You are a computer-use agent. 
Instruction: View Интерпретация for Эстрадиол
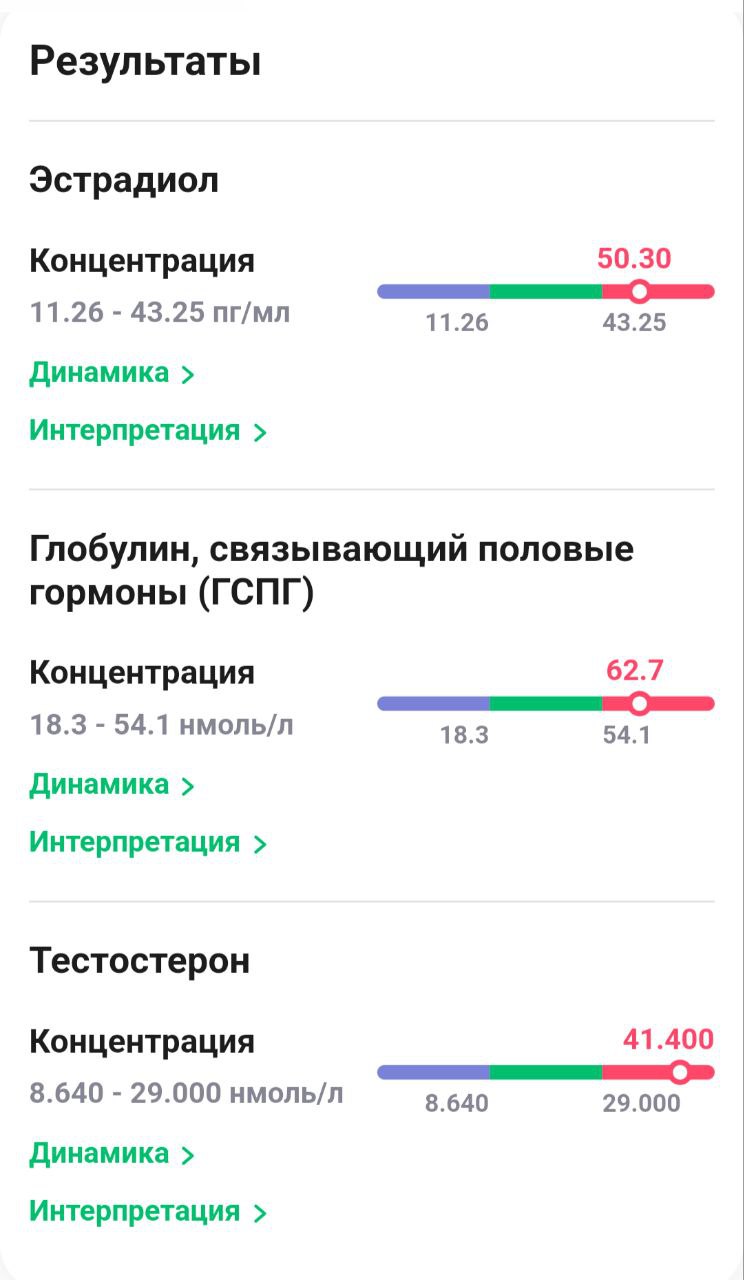pos(147,431)
